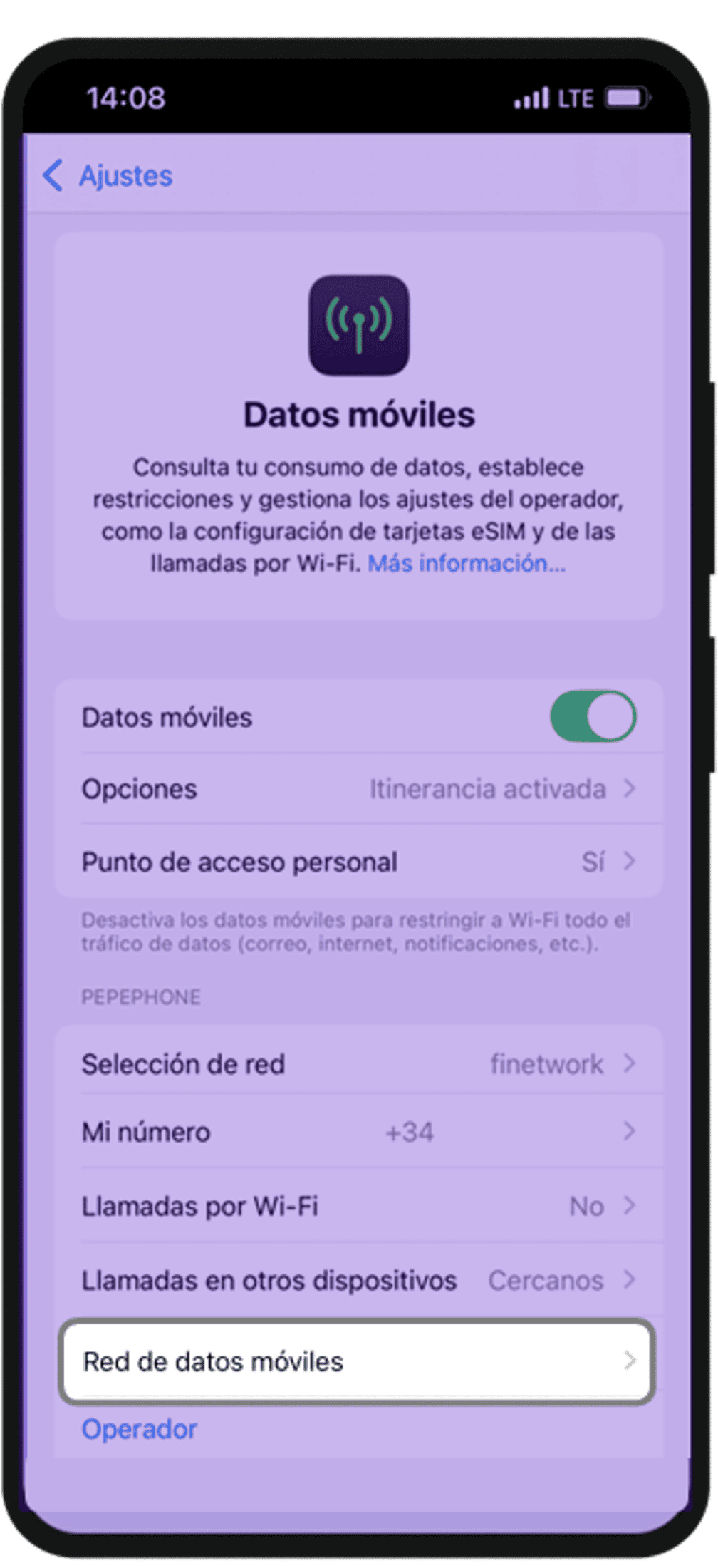The height and width of the screenshot is (1568, 718).
Task: Open Punto de acceso personal
Action: [x=358, y=862]
